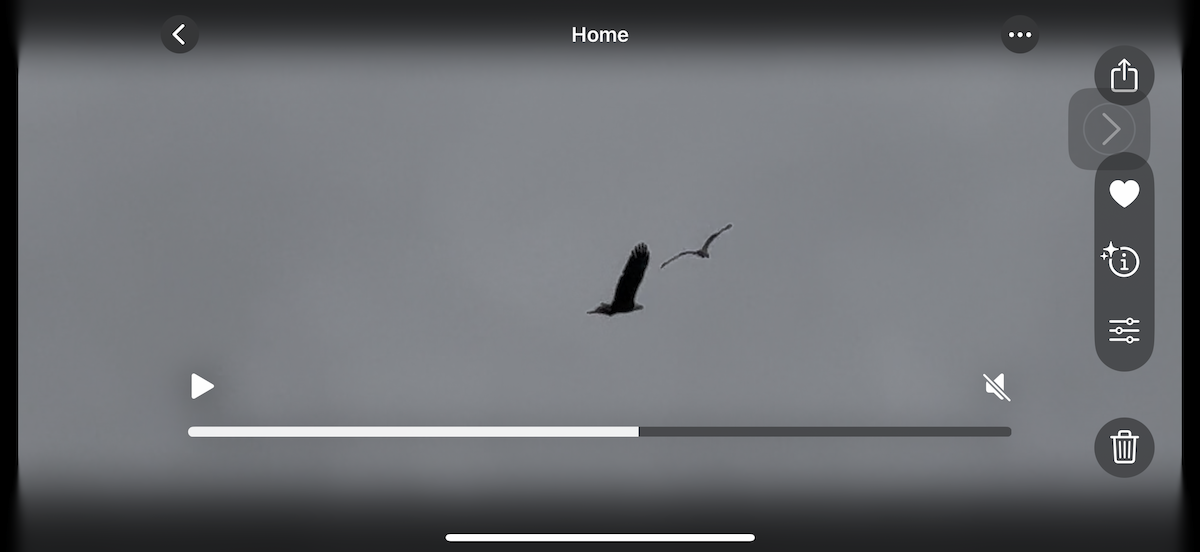Tap the floating next arrow button
The height and width of the screenshot is (552, 1200).
(x=1109, y=129)
